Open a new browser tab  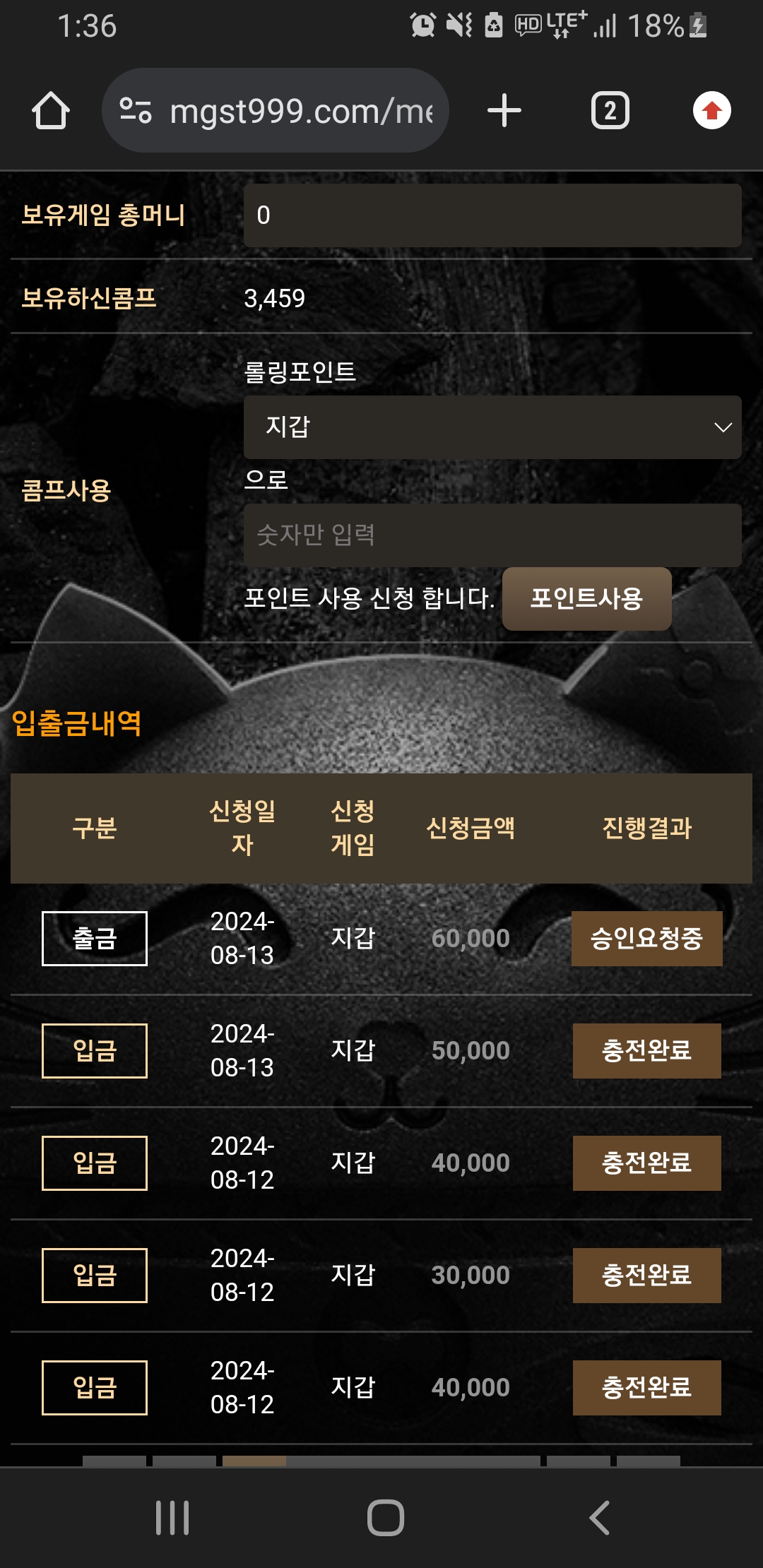coord(504,111)
